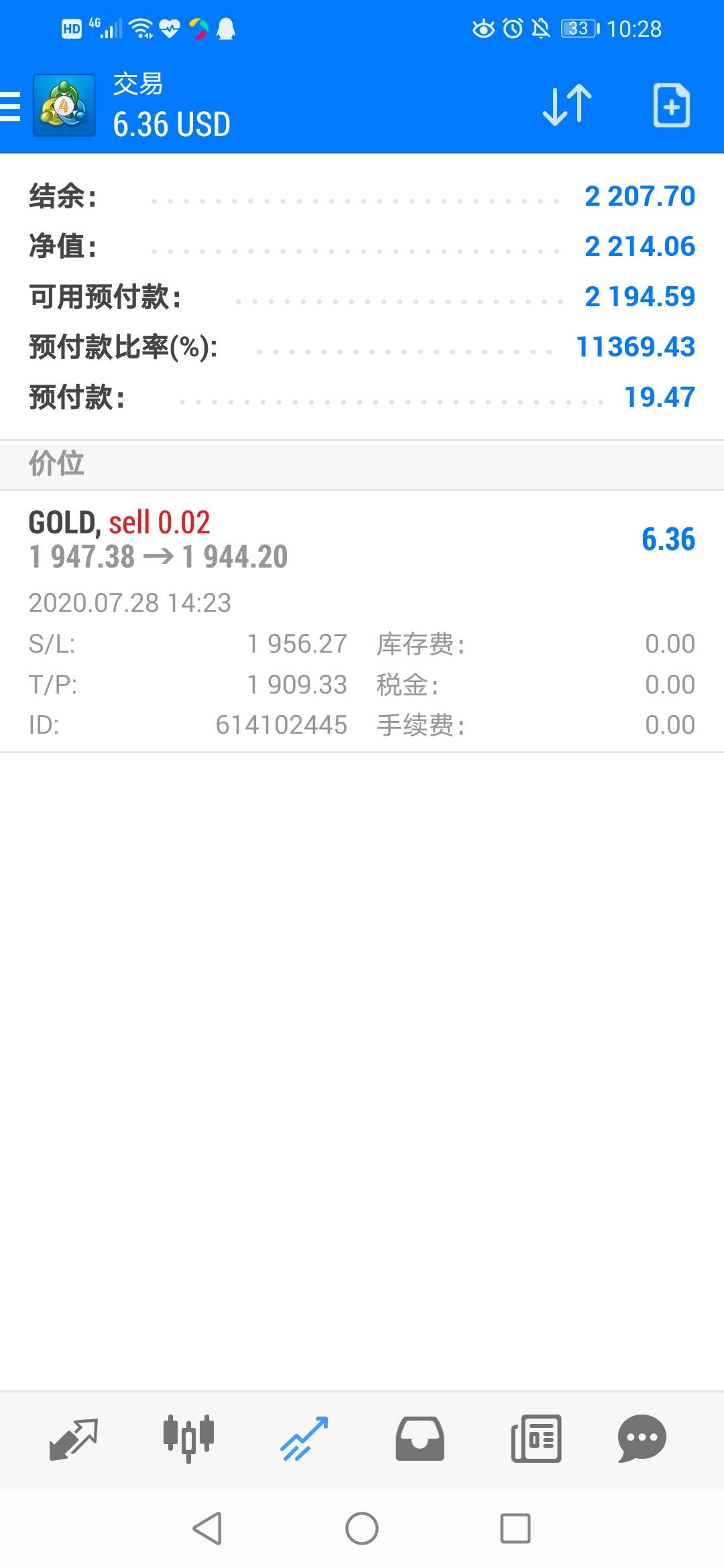Open the history inbox tab

point(420,1439)
